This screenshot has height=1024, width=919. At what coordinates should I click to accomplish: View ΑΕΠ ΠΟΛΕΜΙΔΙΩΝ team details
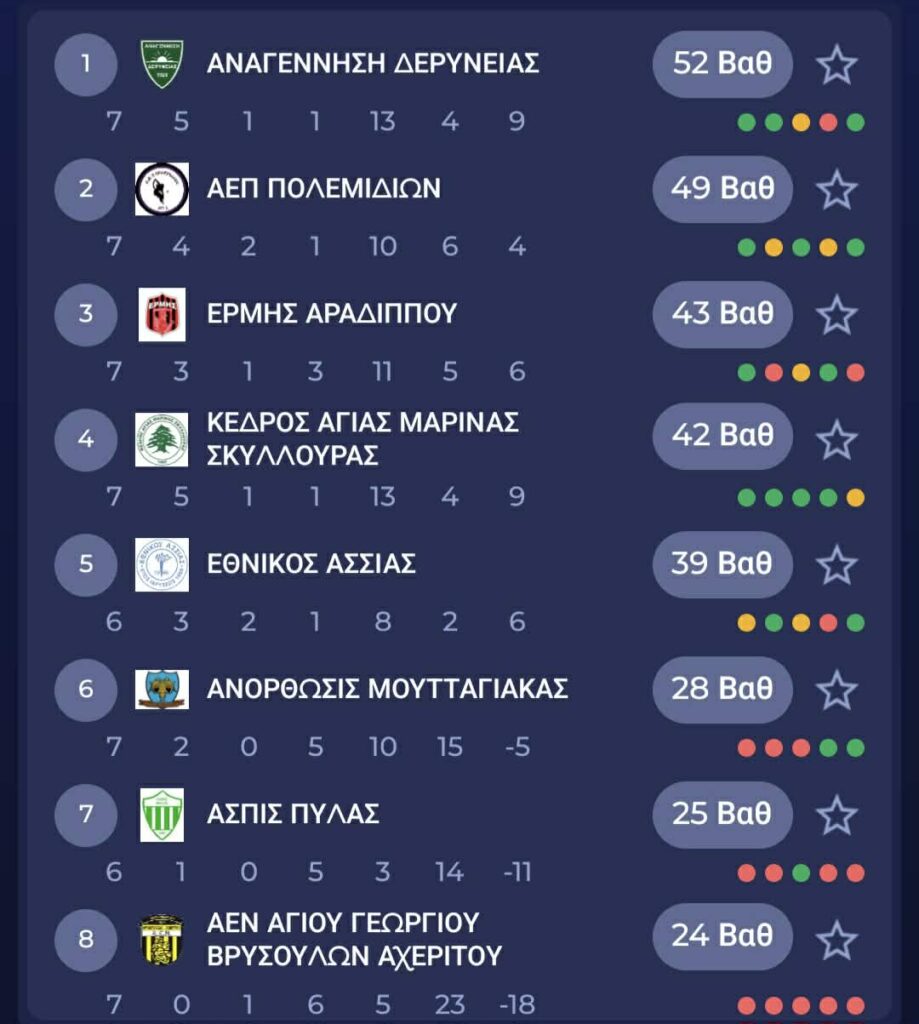(323, 189)
